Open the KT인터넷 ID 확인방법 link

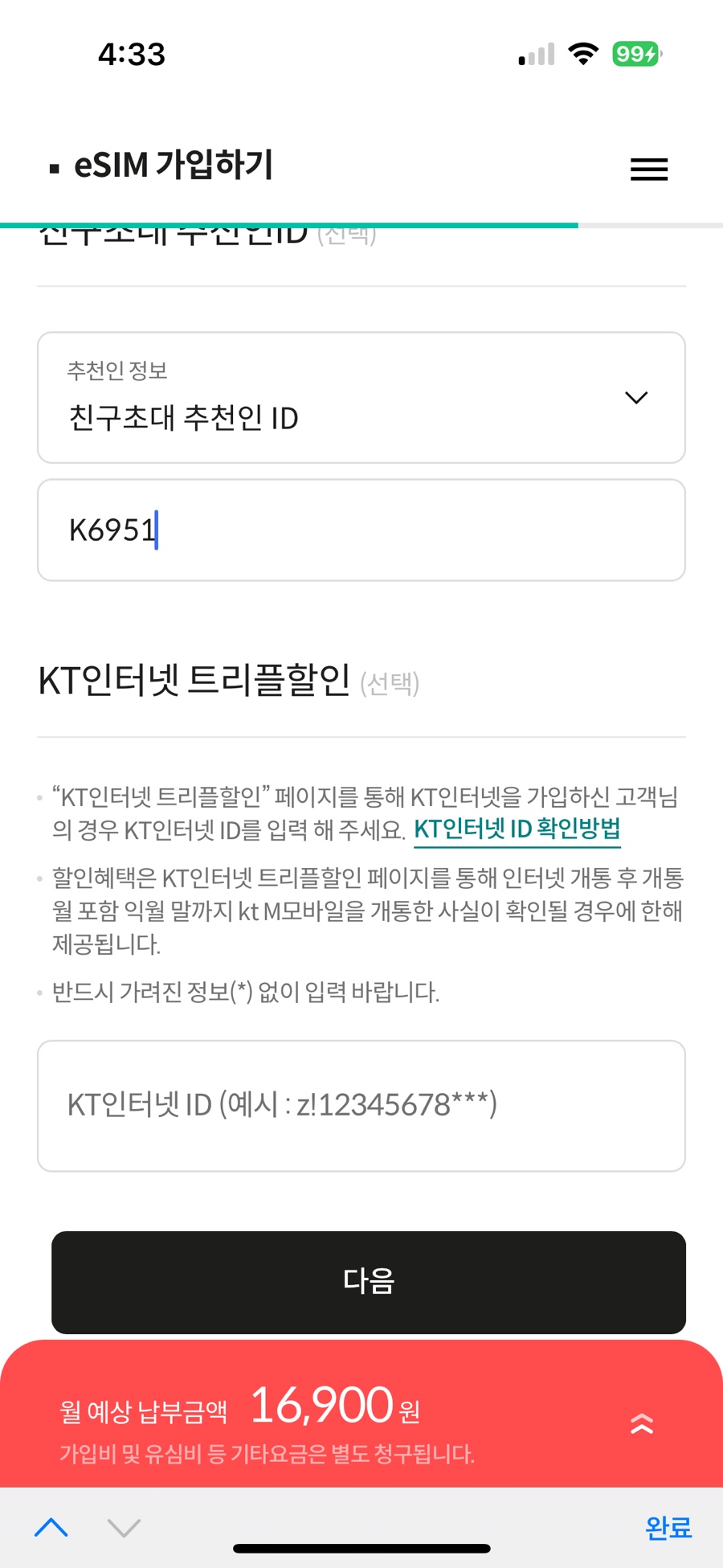(517, 829)
